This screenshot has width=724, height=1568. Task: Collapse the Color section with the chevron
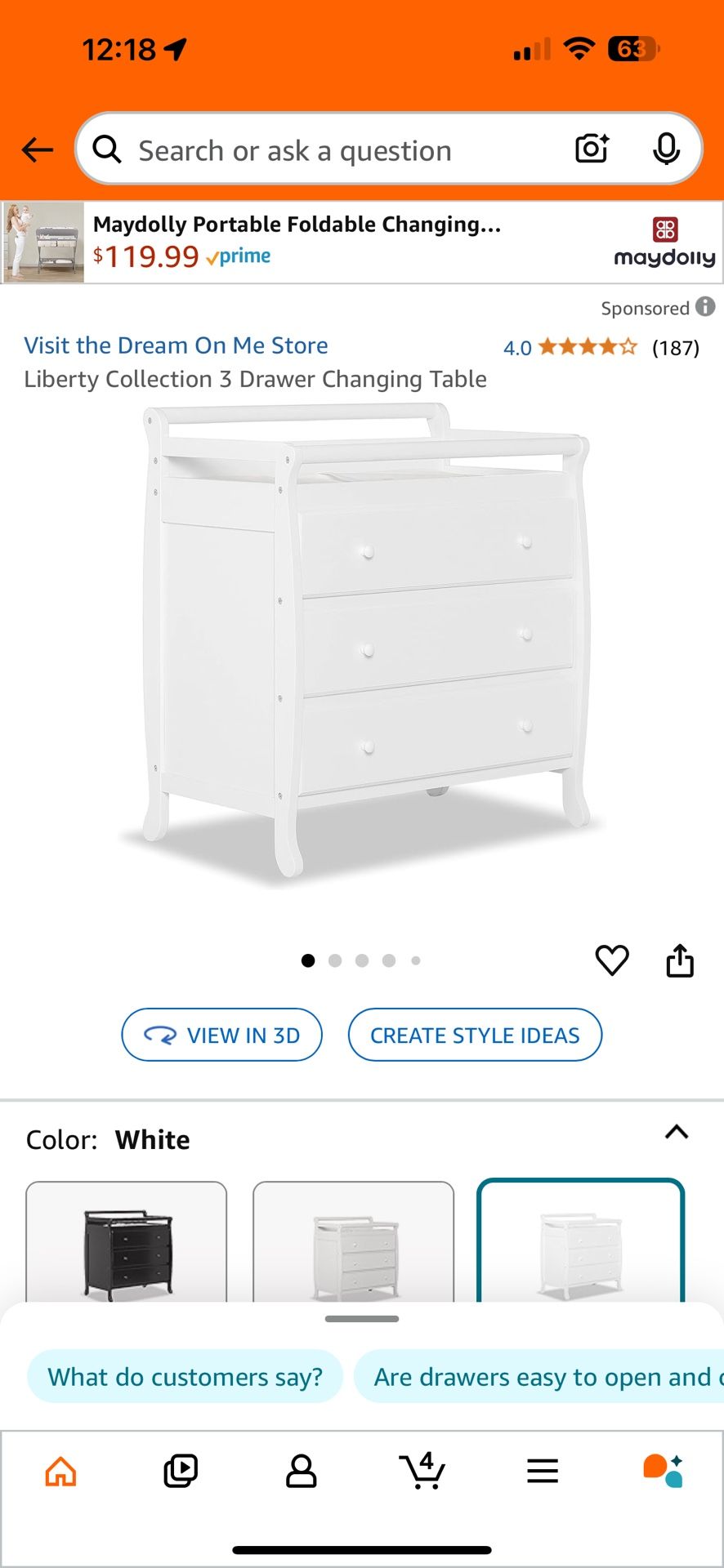click(676, 1133)
